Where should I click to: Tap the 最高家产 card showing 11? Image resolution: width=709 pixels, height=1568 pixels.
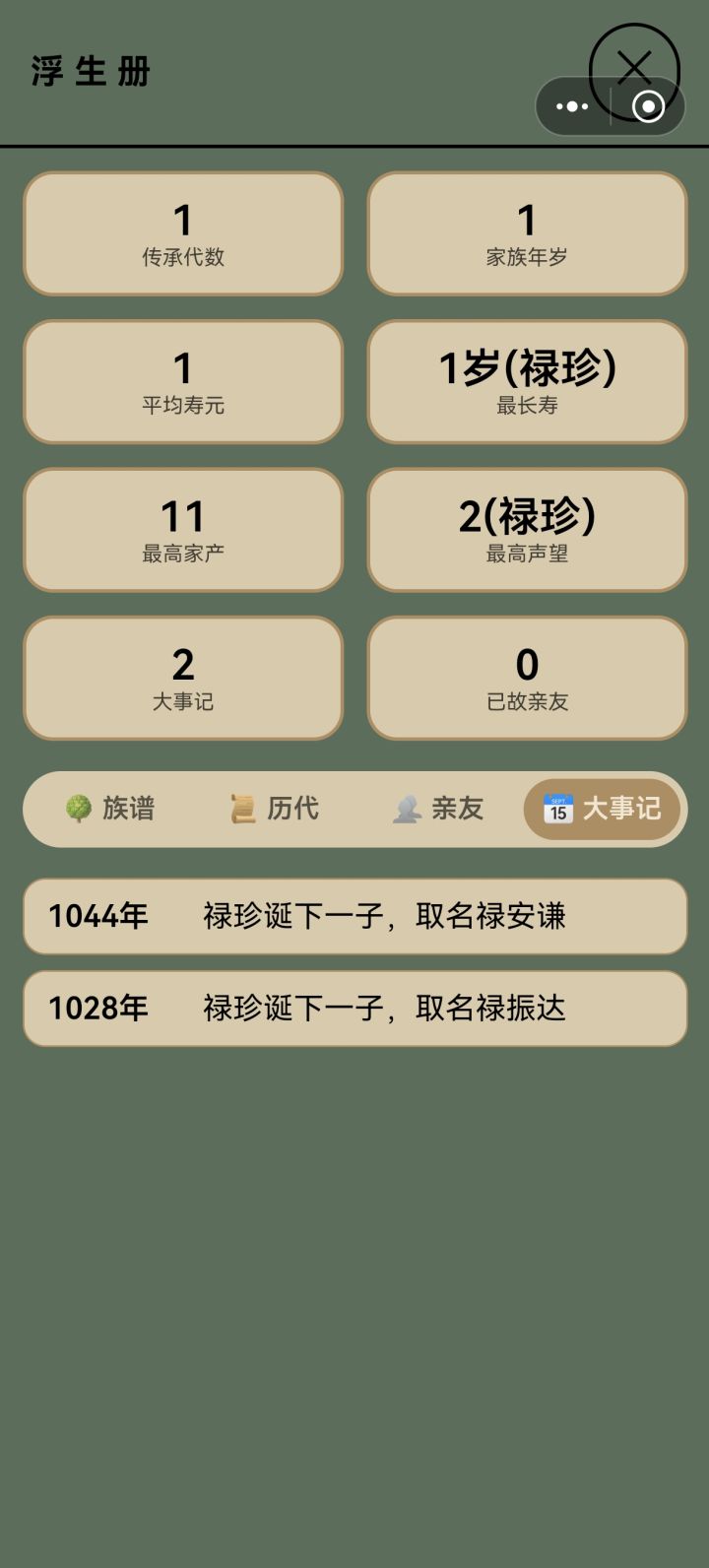[x=183, y=529]
